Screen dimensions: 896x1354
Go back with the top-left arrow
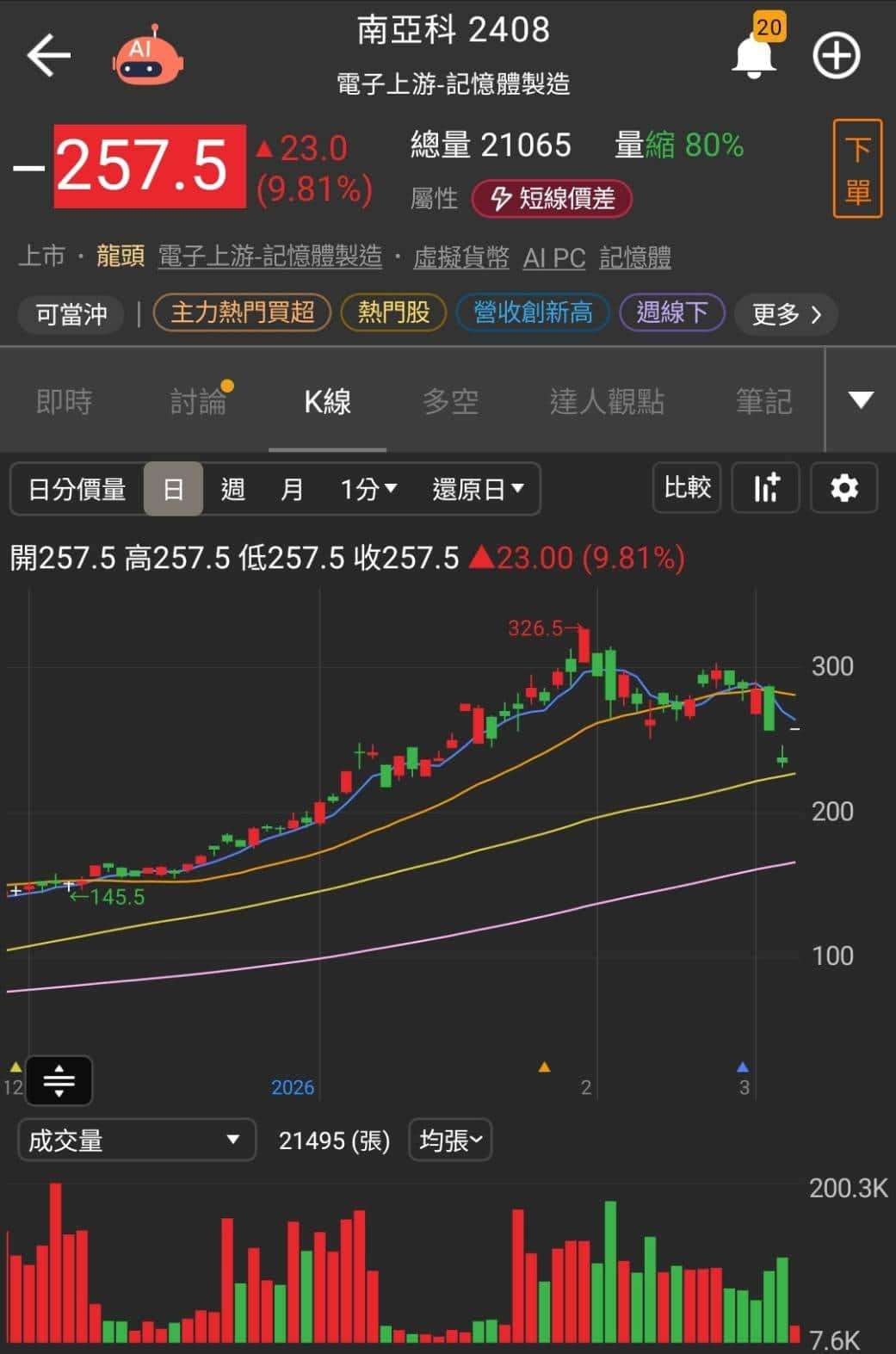click(48, 56)
